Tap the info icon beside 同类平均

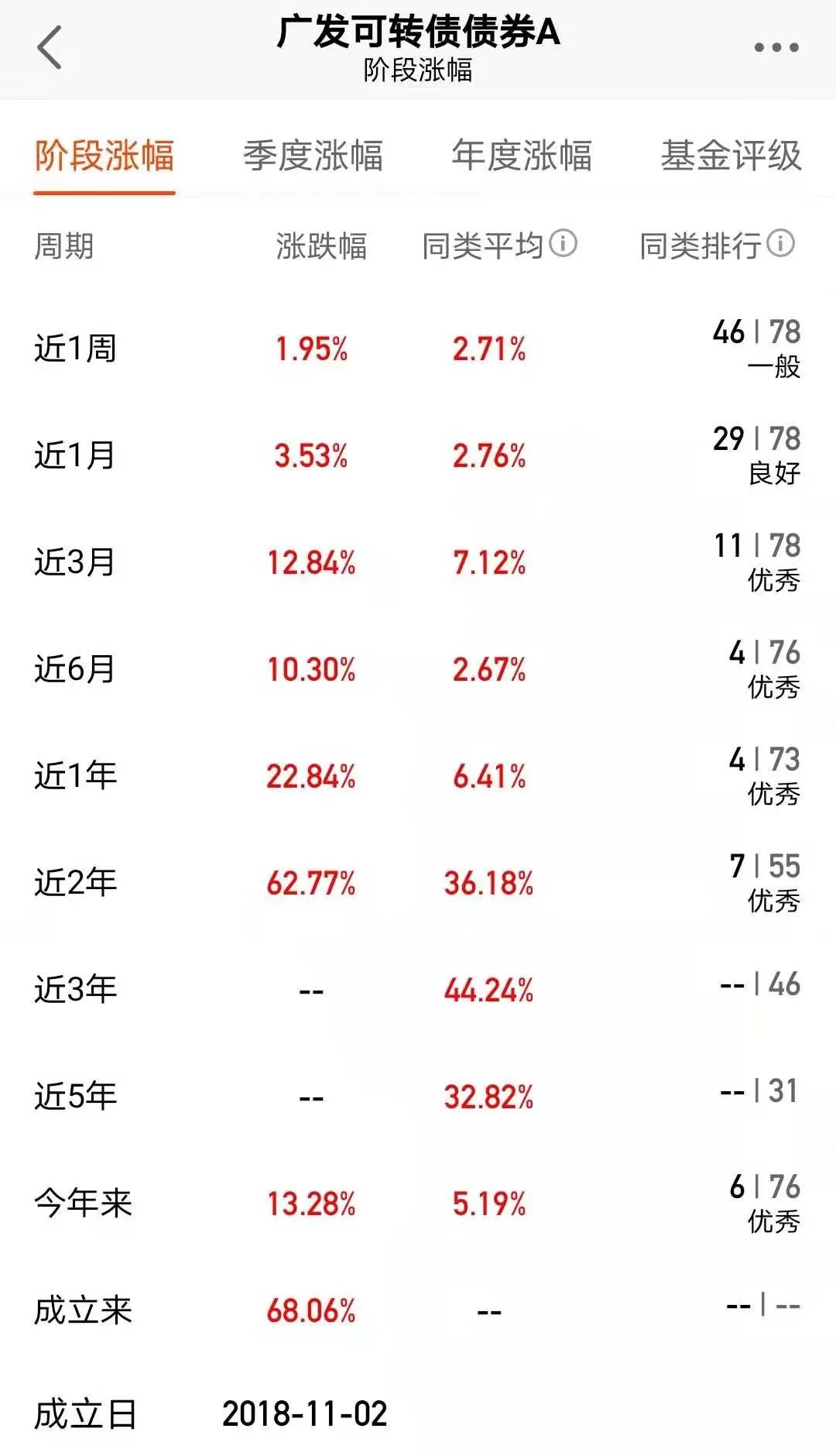click(x=564, y=243)
